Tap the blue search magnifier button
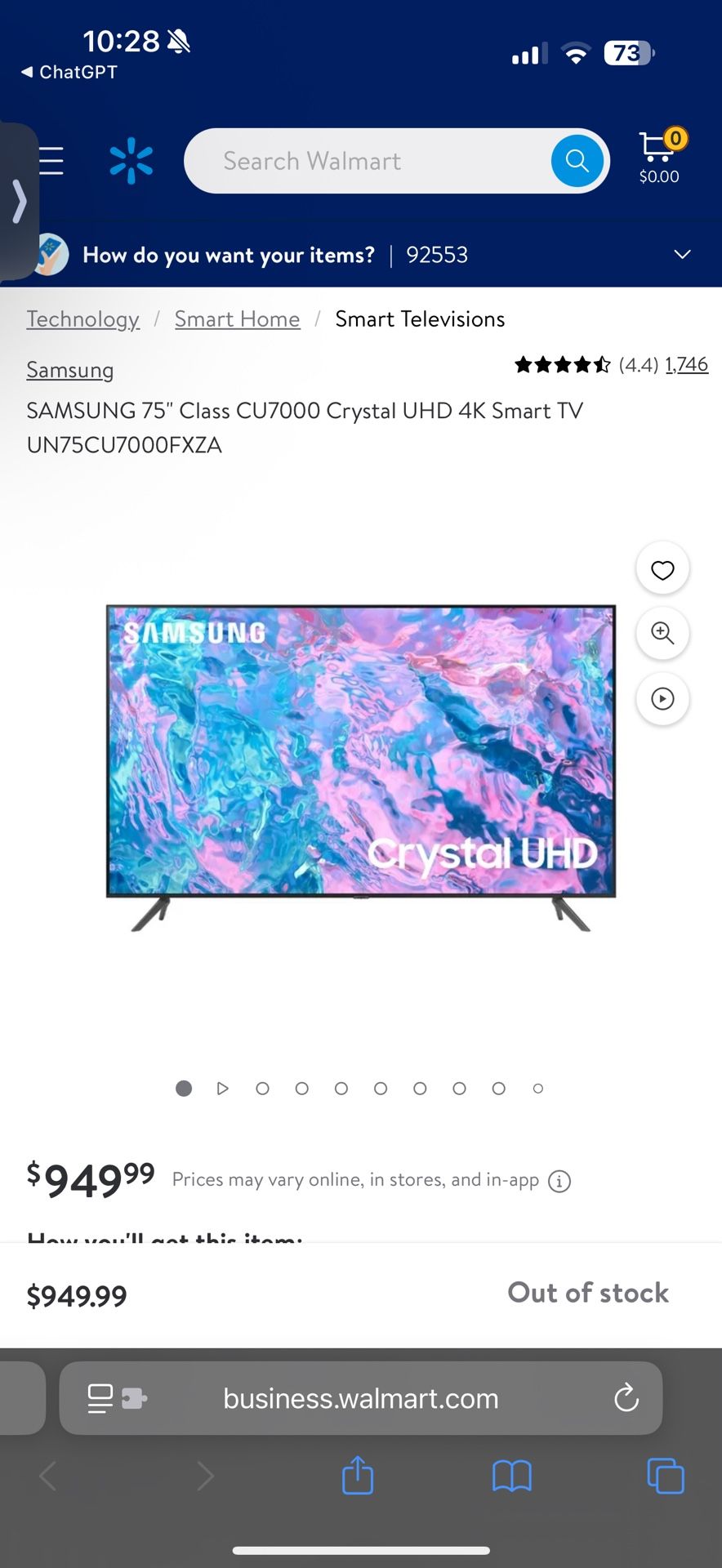The image size is (722, 1568). point(577,161)
